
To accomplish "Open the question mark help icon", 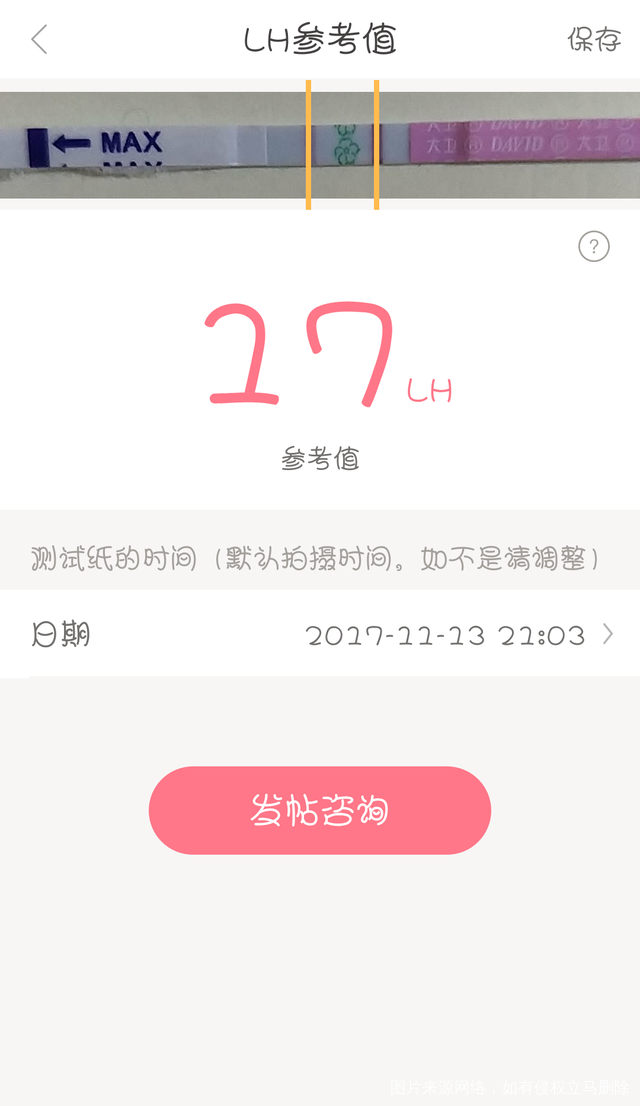I will (594, 246).
